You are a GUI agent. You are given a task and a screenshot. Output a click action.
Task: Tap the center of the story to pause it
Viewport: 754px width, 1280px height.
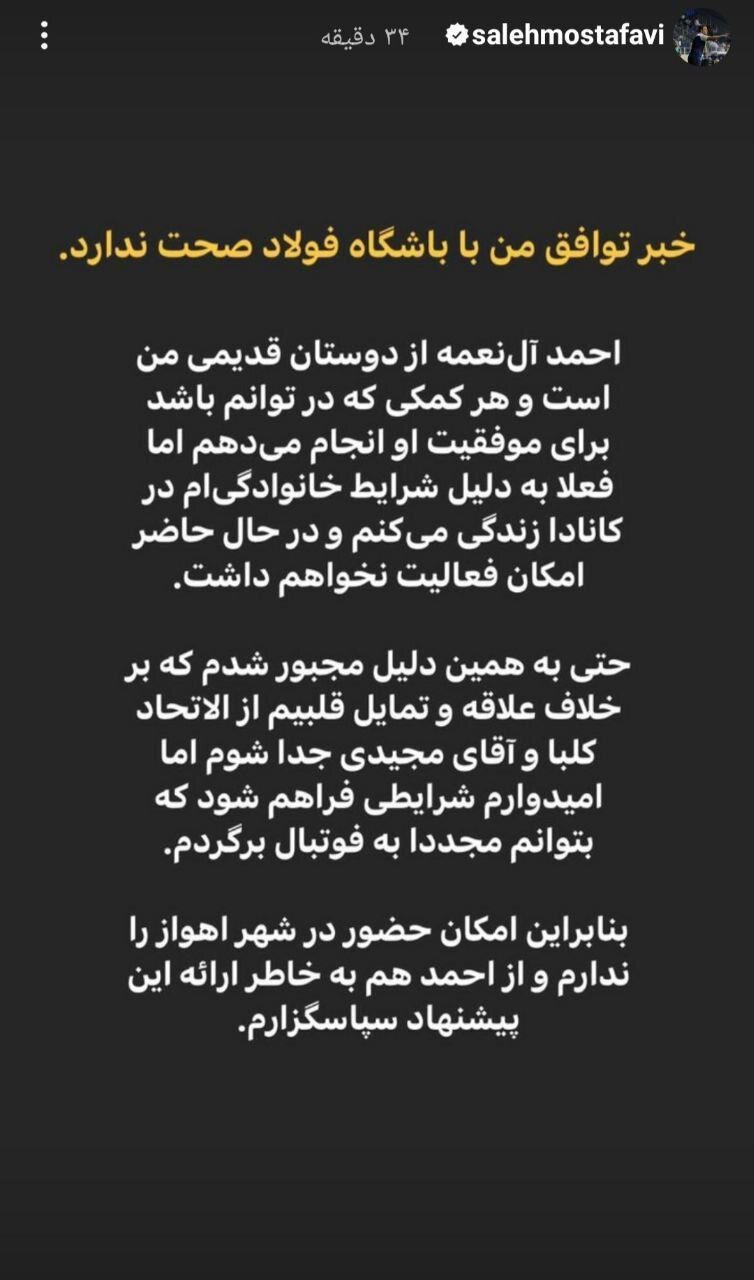click(x=377, y=640)
